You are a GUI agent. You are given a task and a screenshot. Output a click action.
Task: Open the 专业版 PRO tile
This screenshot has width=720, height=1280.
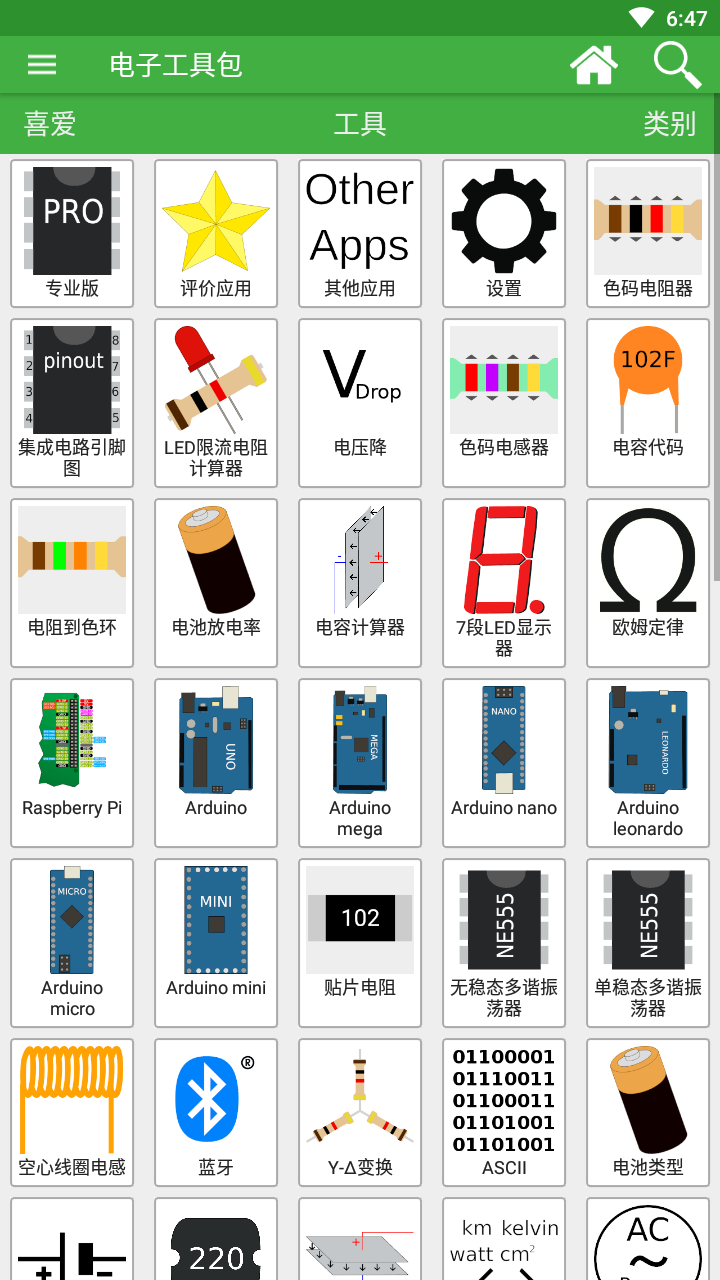pos(72,233)
